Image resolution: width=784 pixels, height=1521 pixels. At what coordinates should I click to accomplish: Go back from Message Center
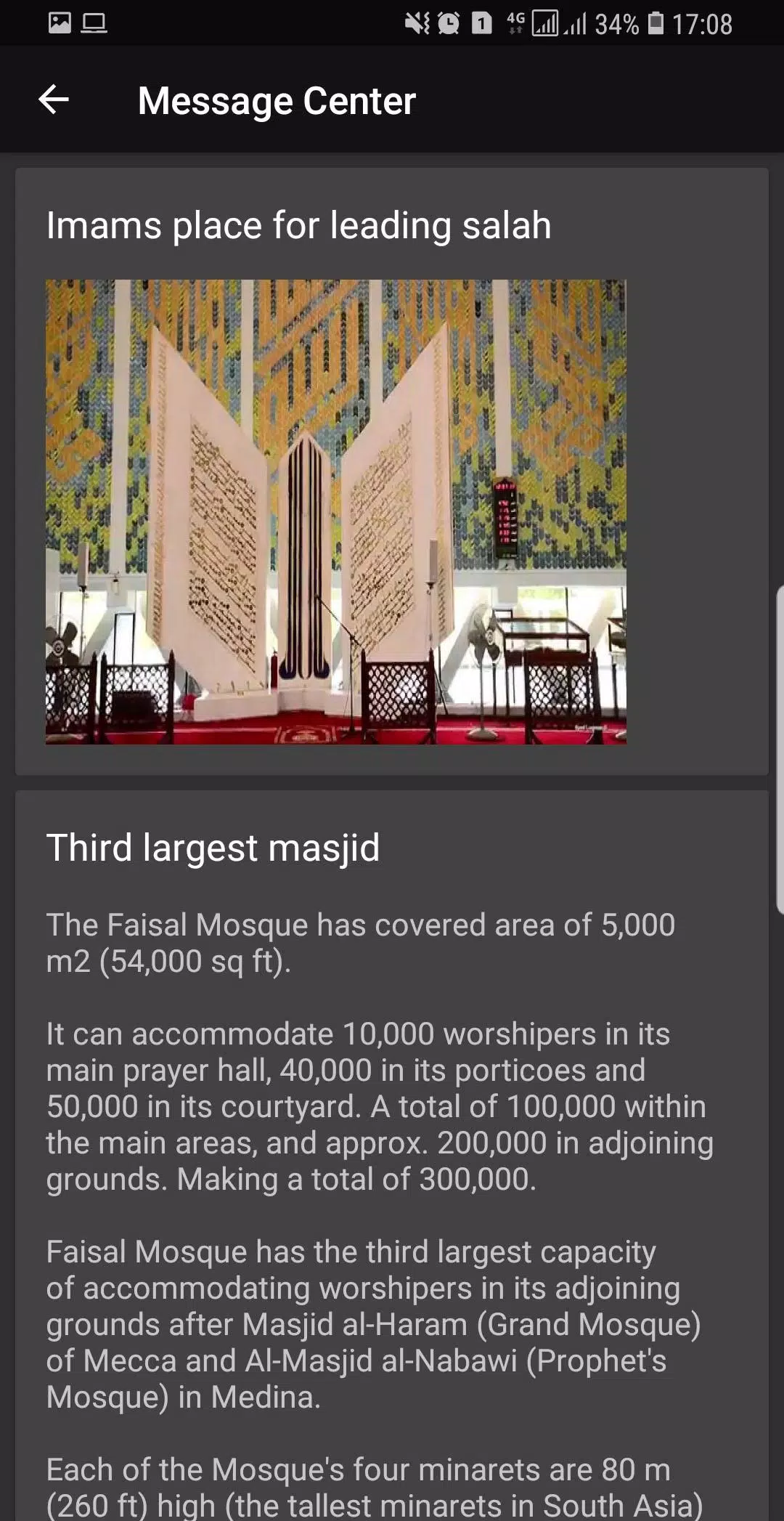[x=54, y=100]
